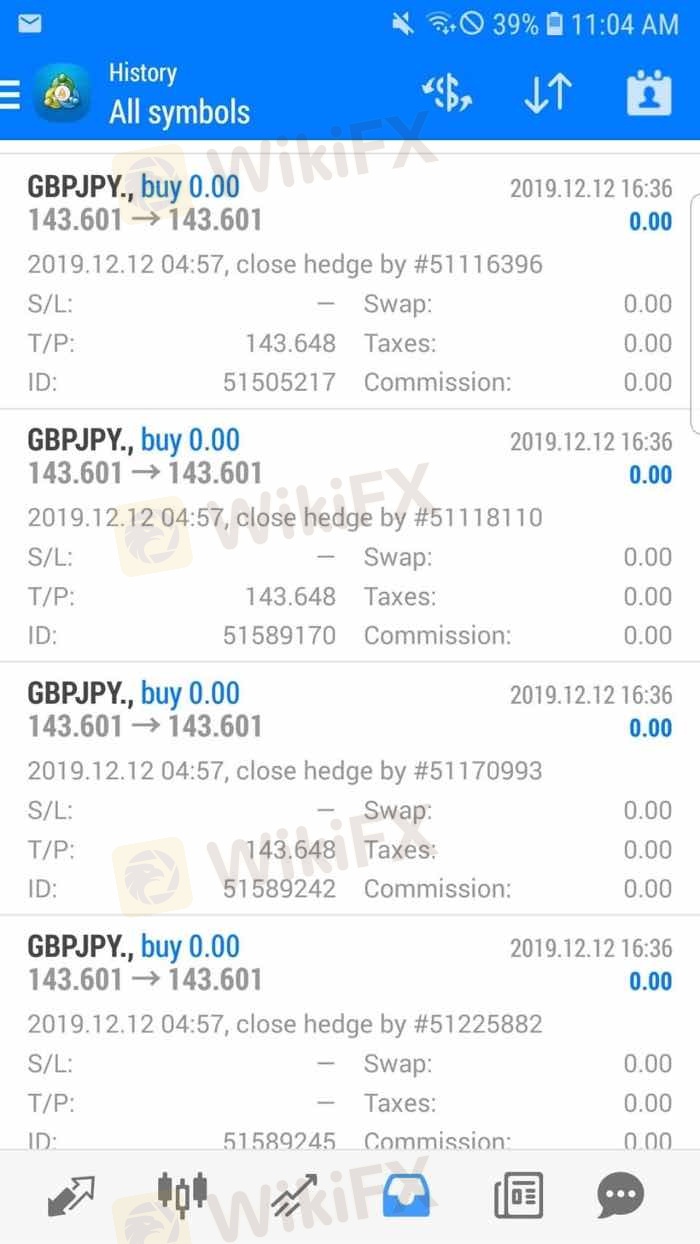This screenshot has height=1244, width=700.
Task: Open the date range calendar
Action: [x=648, y=94]
